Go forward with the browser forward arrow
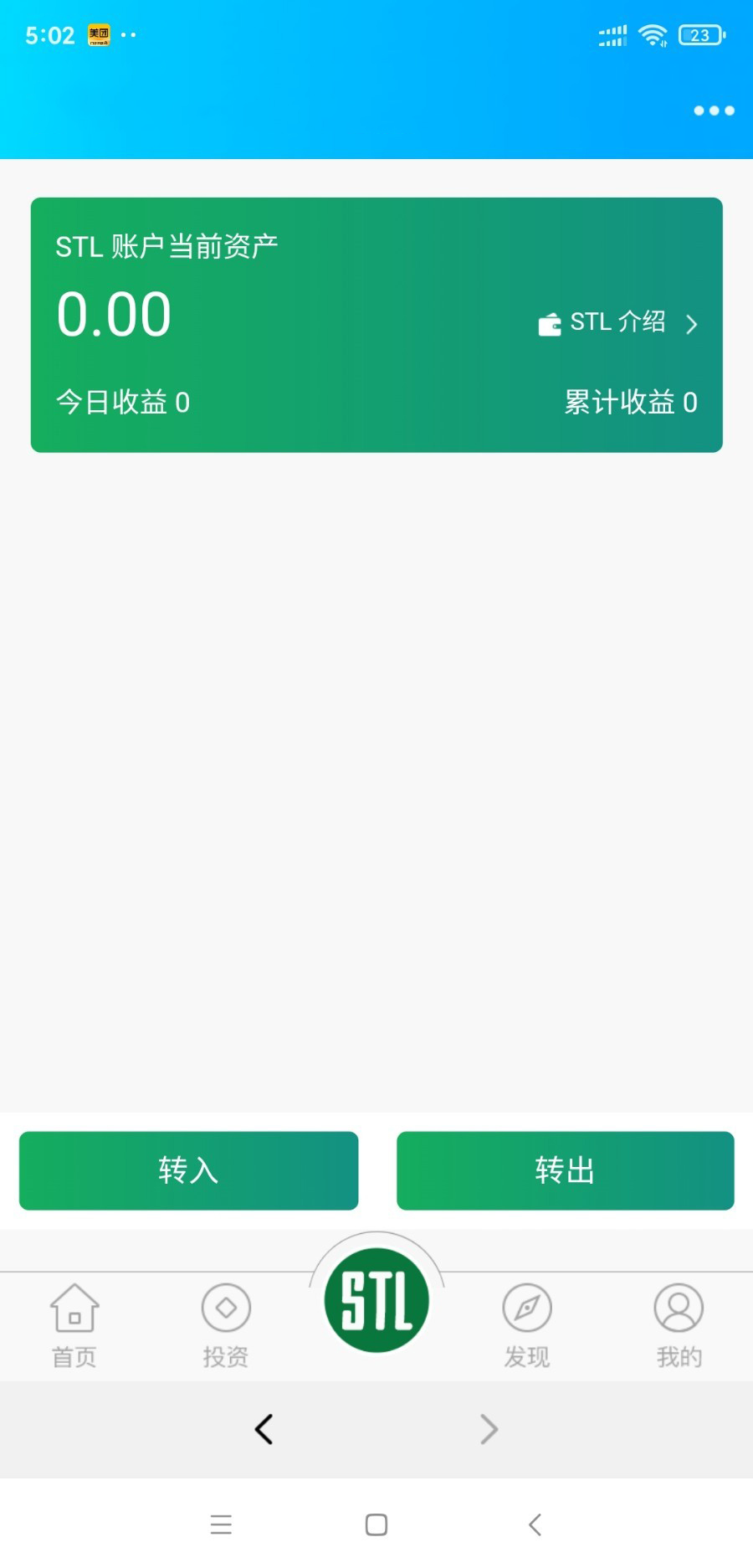 [x=489, y=1429]
